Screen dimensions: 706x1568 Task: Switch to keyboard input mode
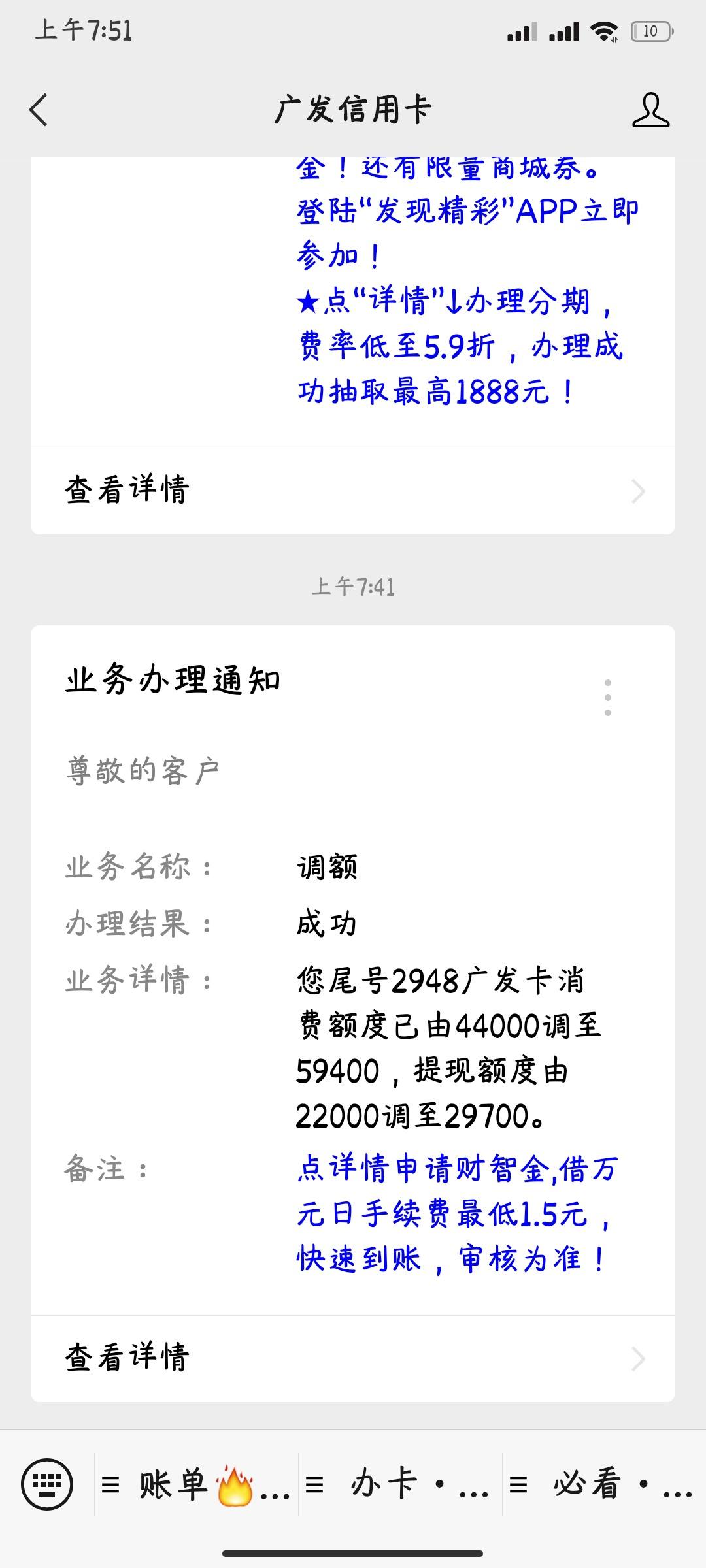47,1484
